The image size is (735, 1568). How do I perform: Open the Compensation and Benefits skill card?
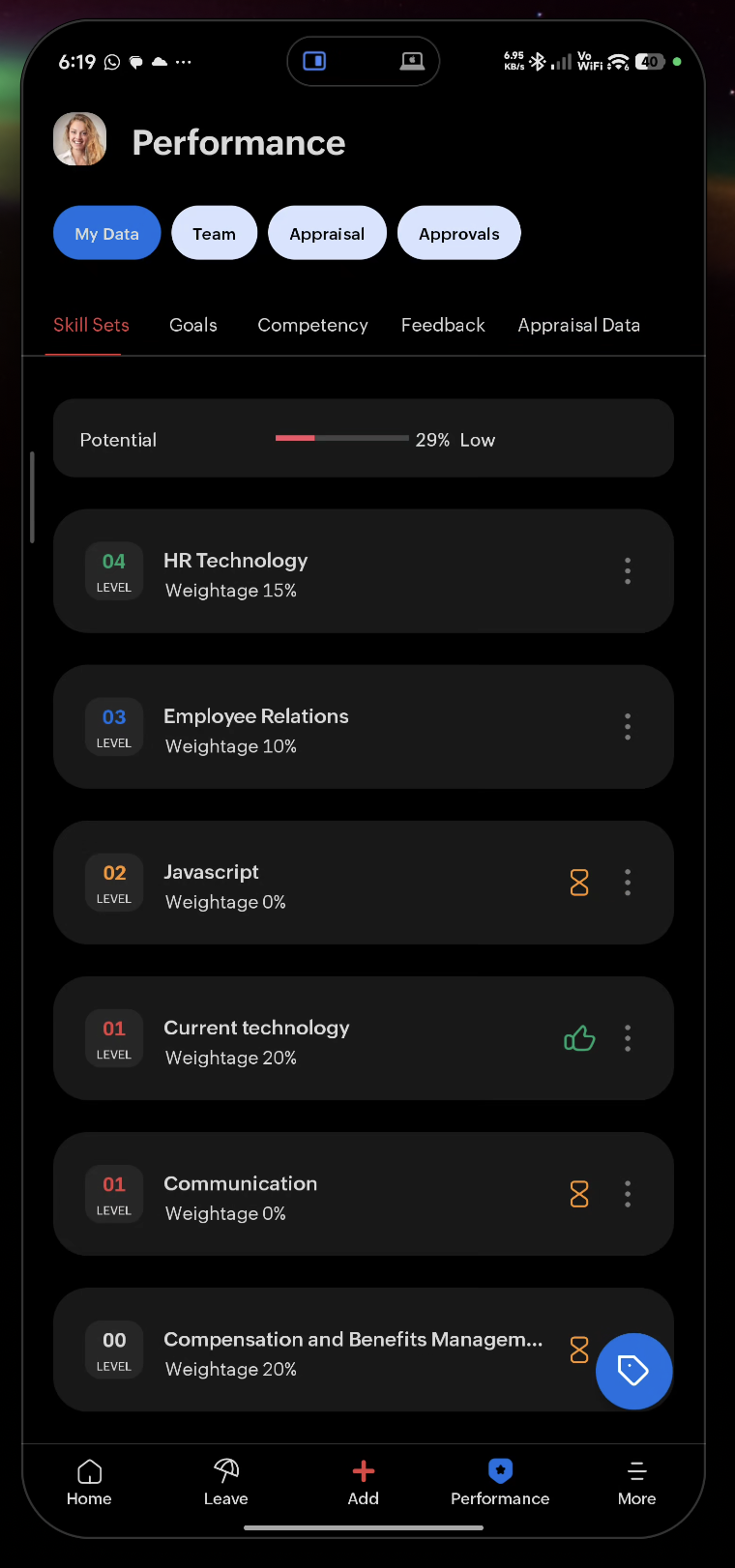click(329, 1350)
